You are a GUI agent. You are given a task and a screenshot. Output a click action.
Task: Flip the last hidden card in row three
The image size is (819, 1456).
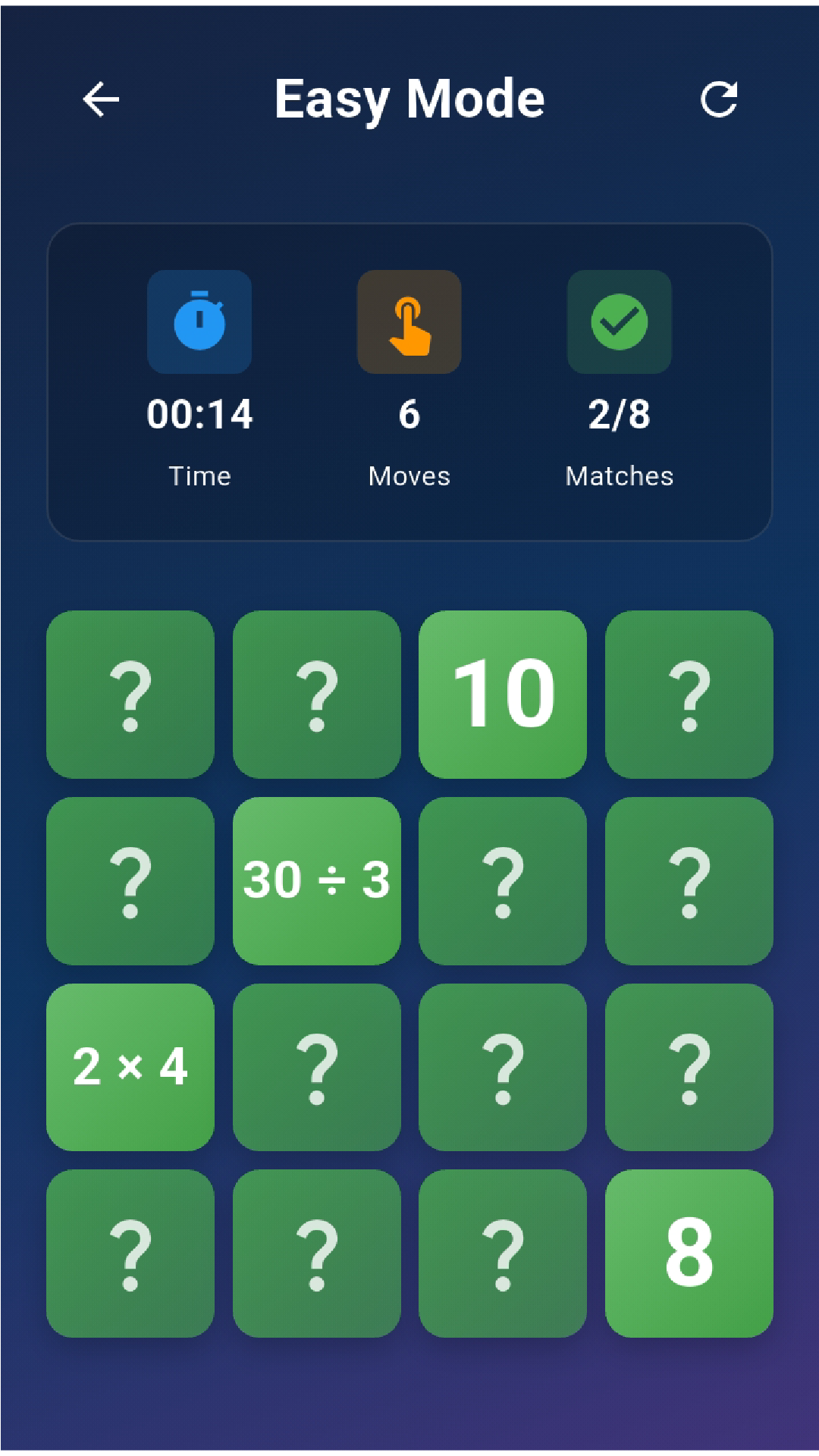coord(689,1067)
